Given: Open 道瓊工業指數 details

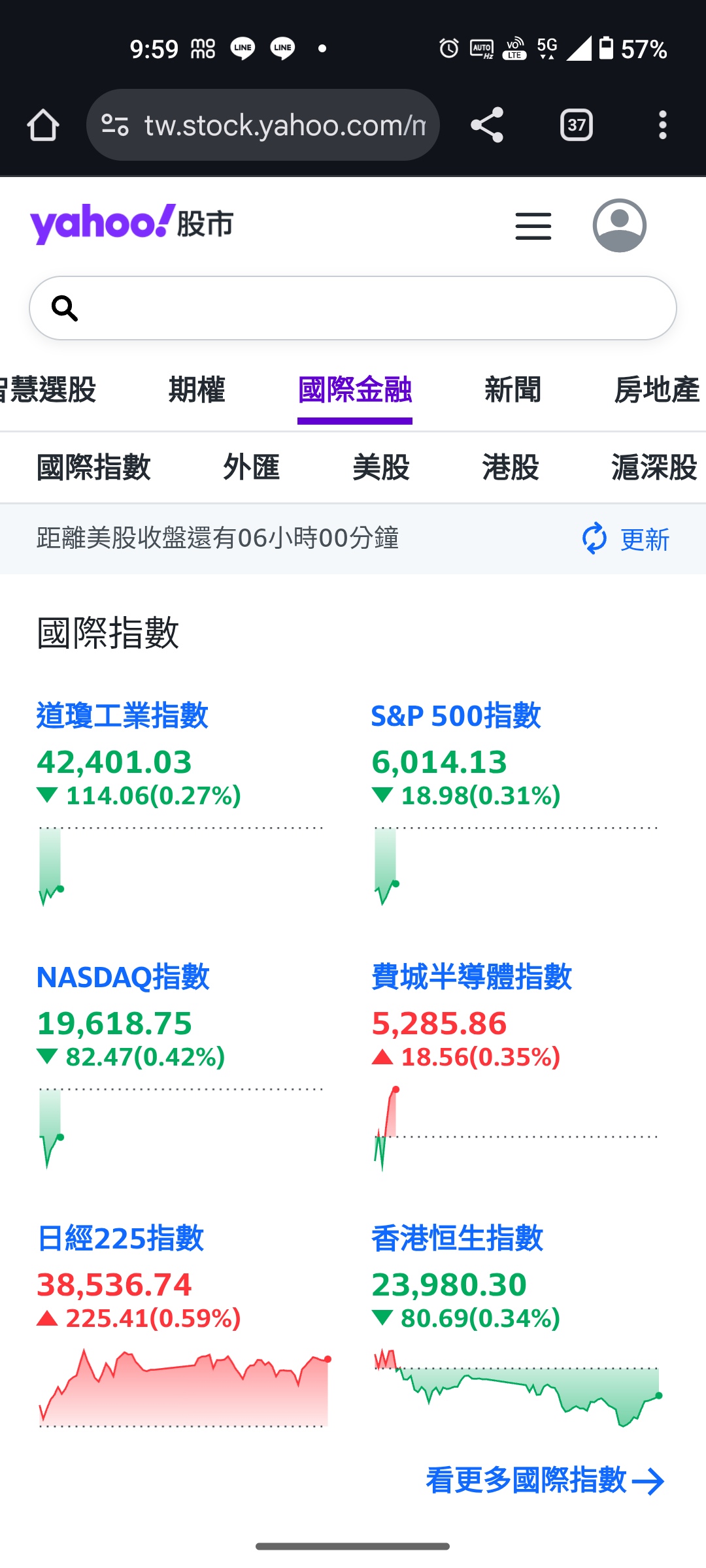Looking at the screenshot, I should tap(122, 715).
